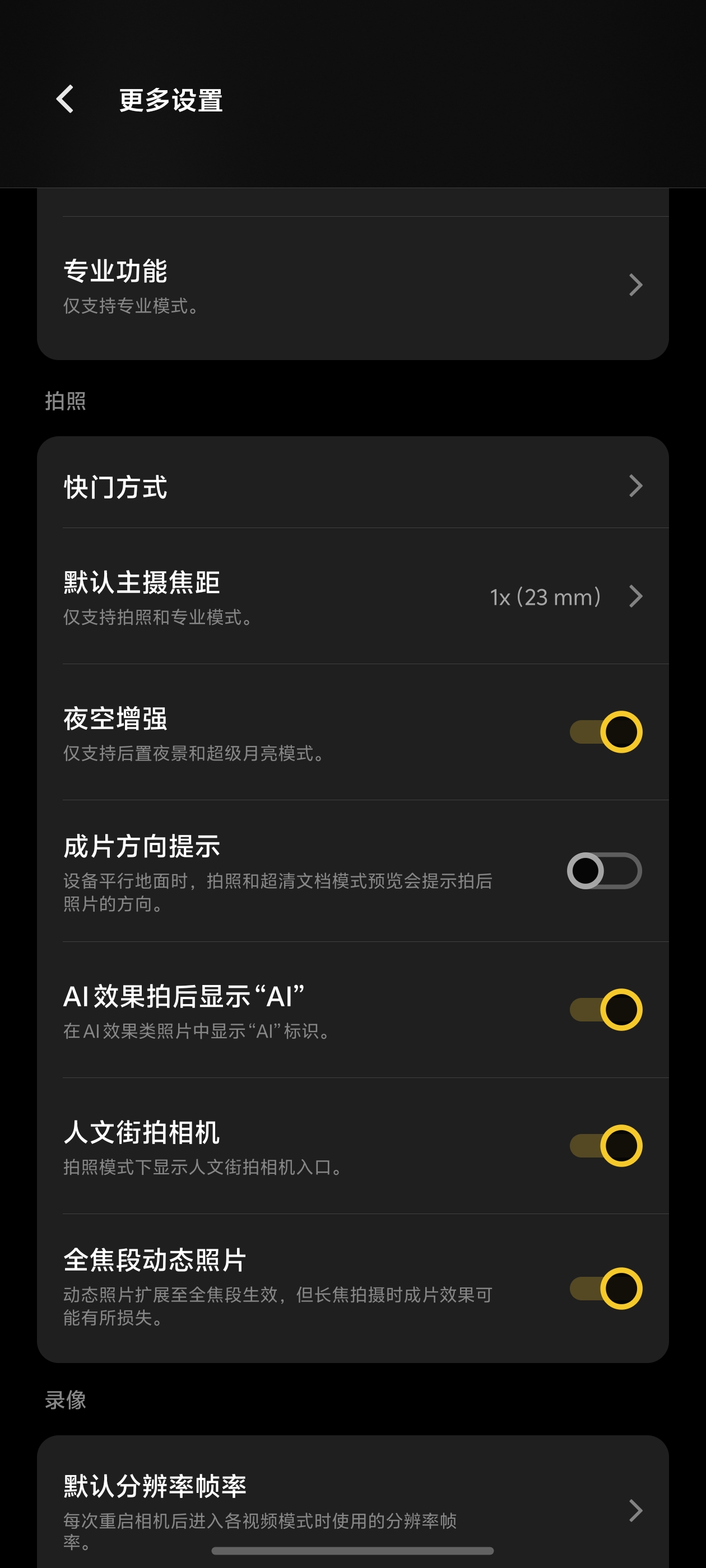Viewport: 706px width, 1568px height.
Task: Turn off 夜空增强 switch
Action: click(605, 732)
